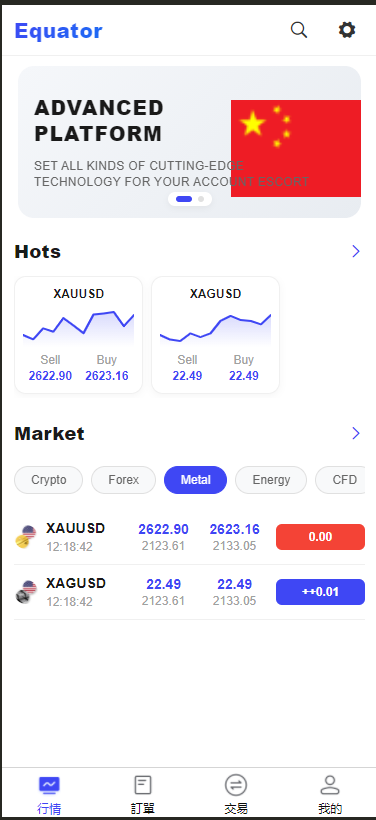Expand Market with its arrow

(x=356, y=434)
